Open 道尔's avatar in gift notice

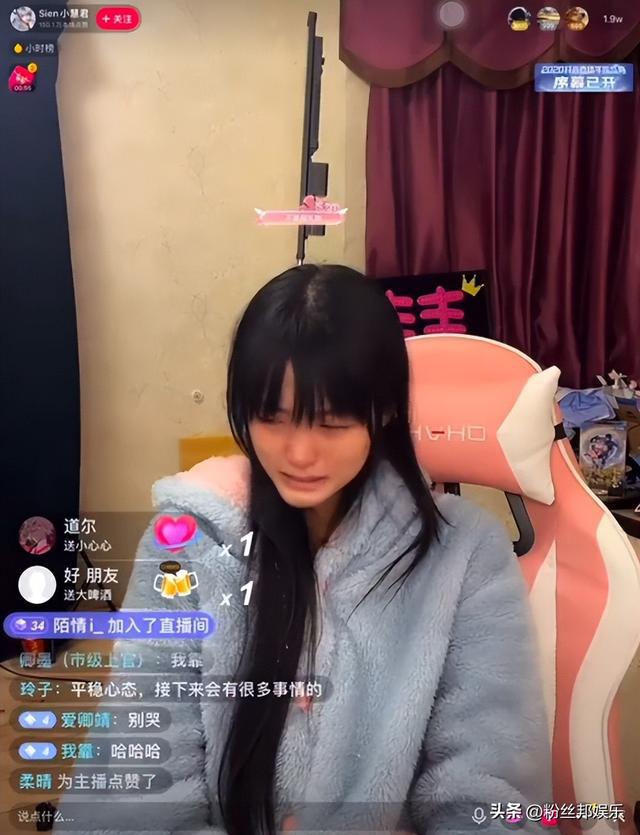click(x=37, y=535)
